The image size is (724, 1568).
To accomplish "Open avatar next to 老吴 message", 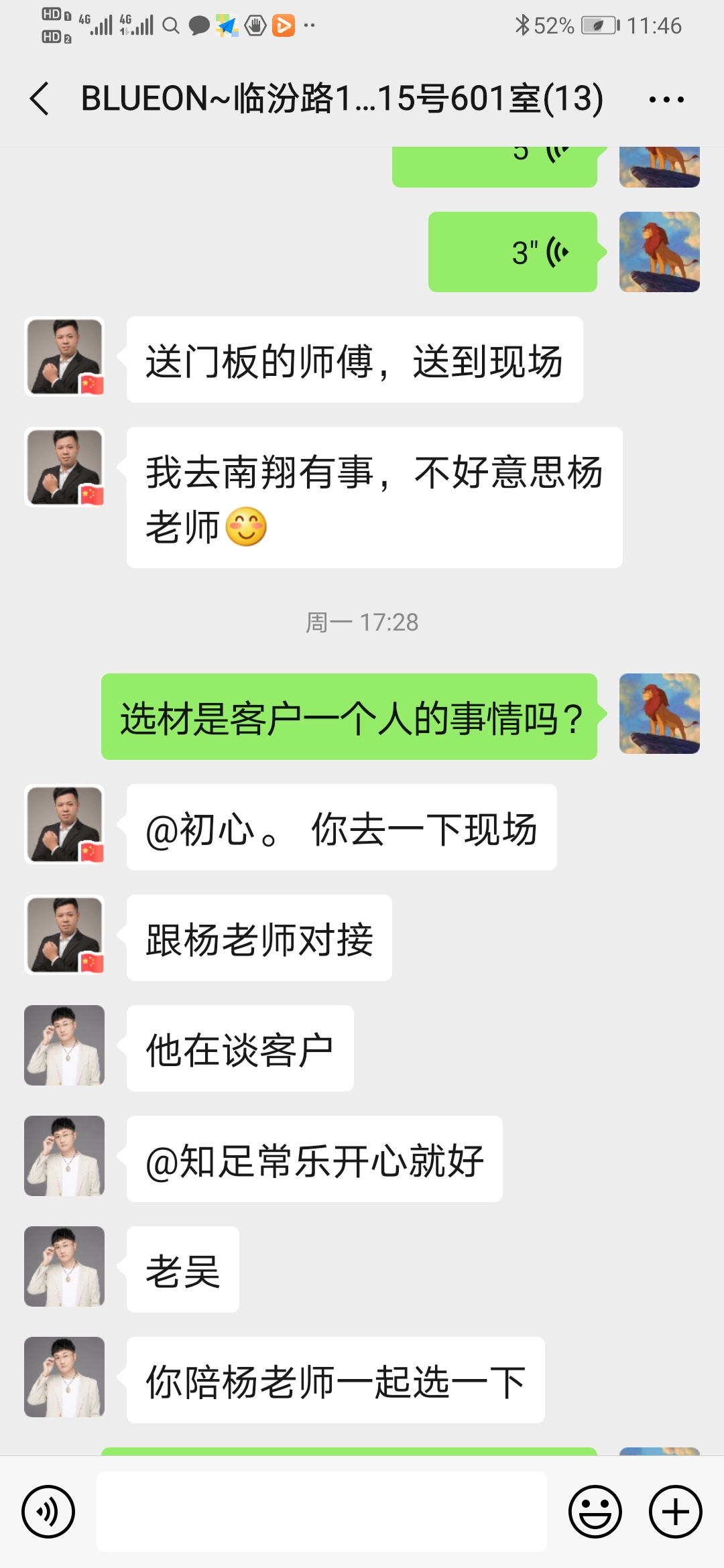I will coord(64,1266).
